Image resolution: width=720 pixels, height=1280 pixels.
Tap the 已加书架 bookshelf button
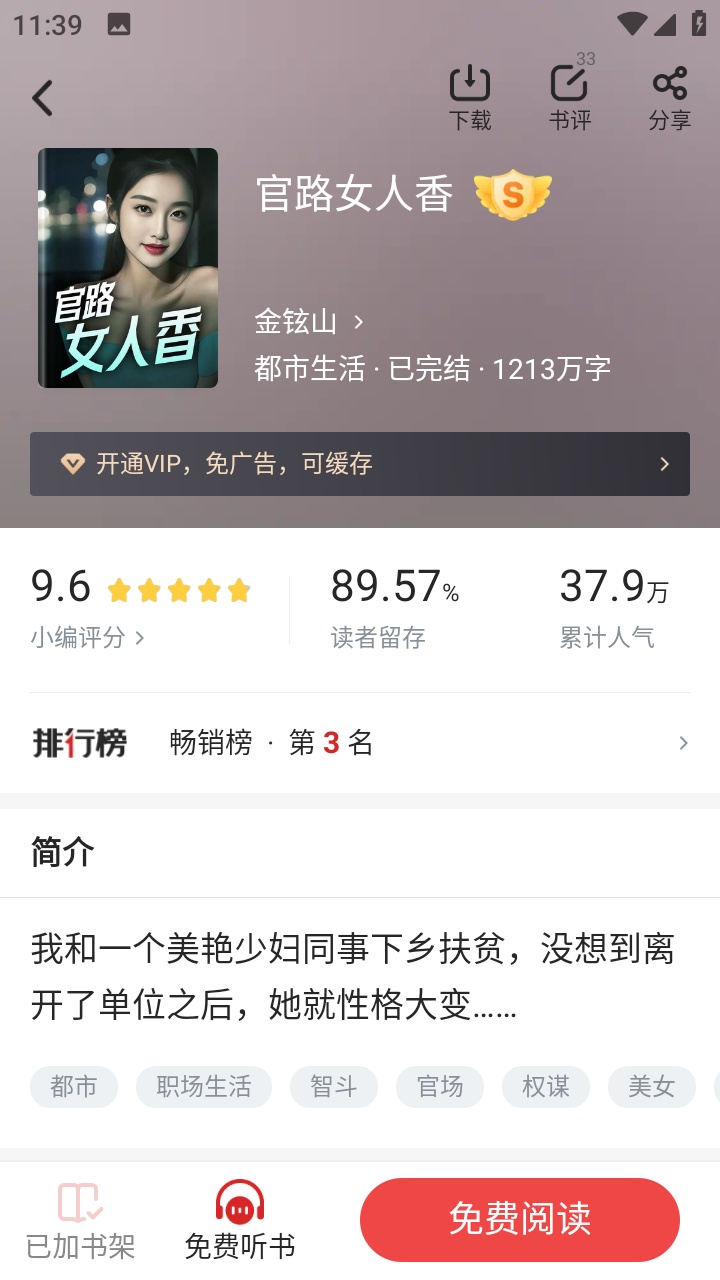click(80, 1221)
